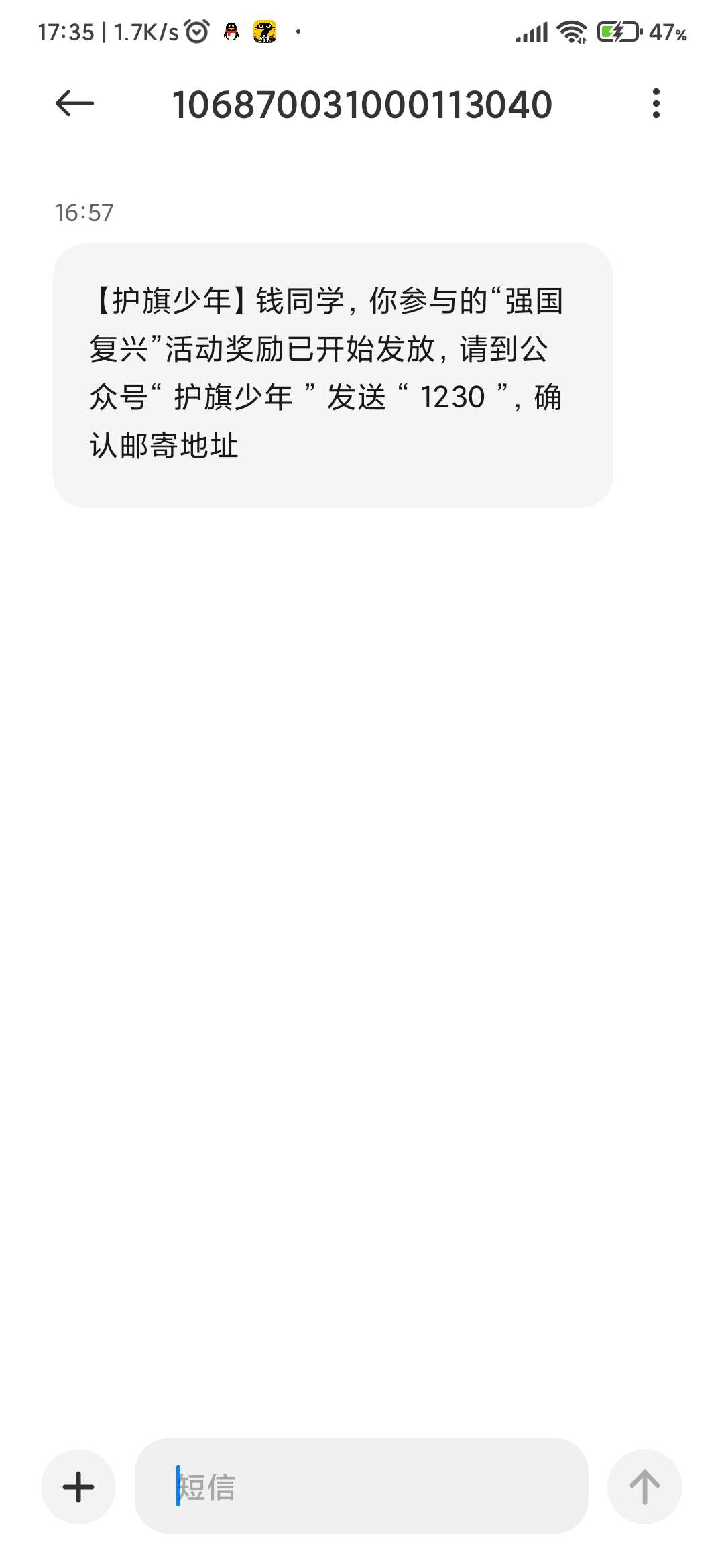Viewport: 724px width, 1568px height.
Task: Send the message with the arrow button
Action: 644,1486
